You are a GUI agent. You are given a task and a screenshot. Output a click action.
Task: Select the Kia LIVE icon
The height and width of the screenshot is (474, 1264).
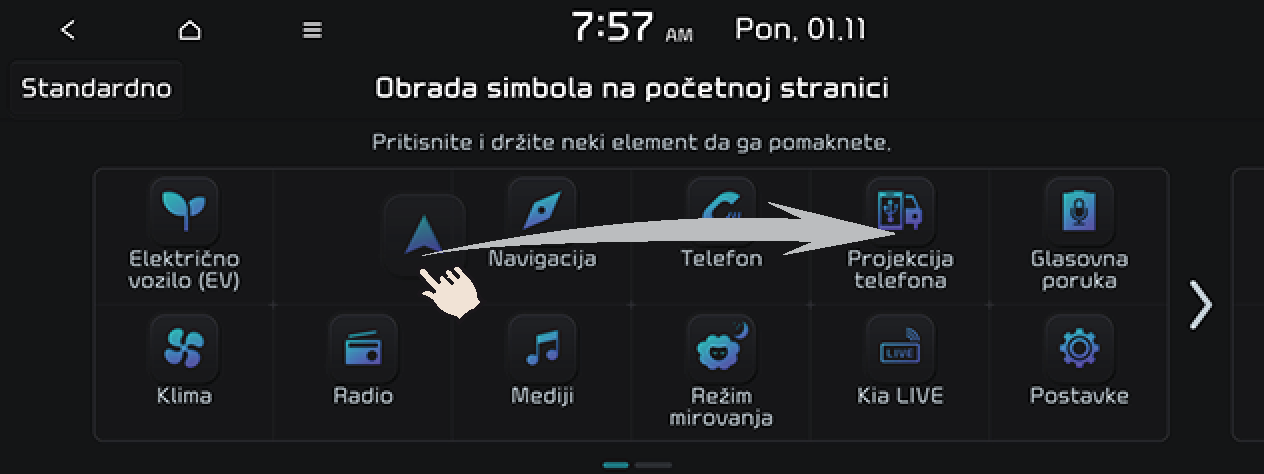[900, 349]
